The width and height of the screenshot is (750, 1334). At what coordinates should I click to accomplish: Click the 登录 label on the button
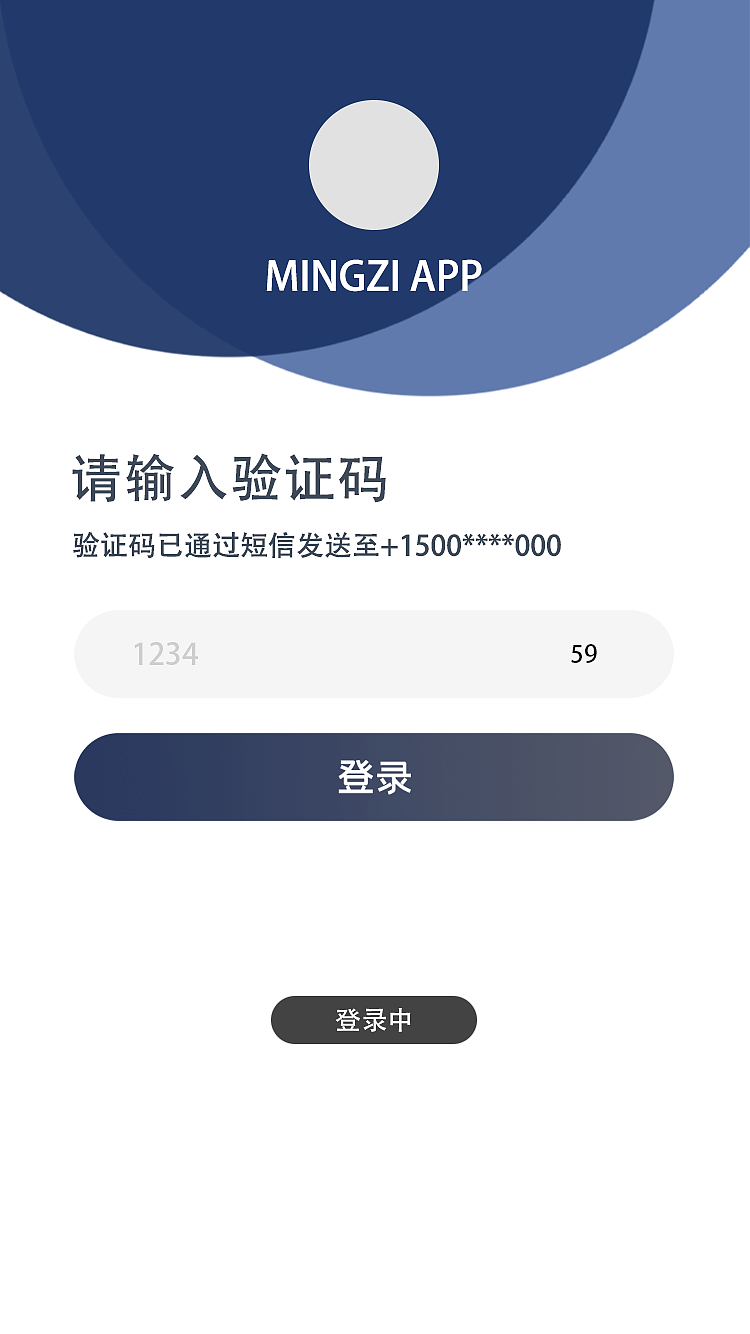[x=374, y=777]
